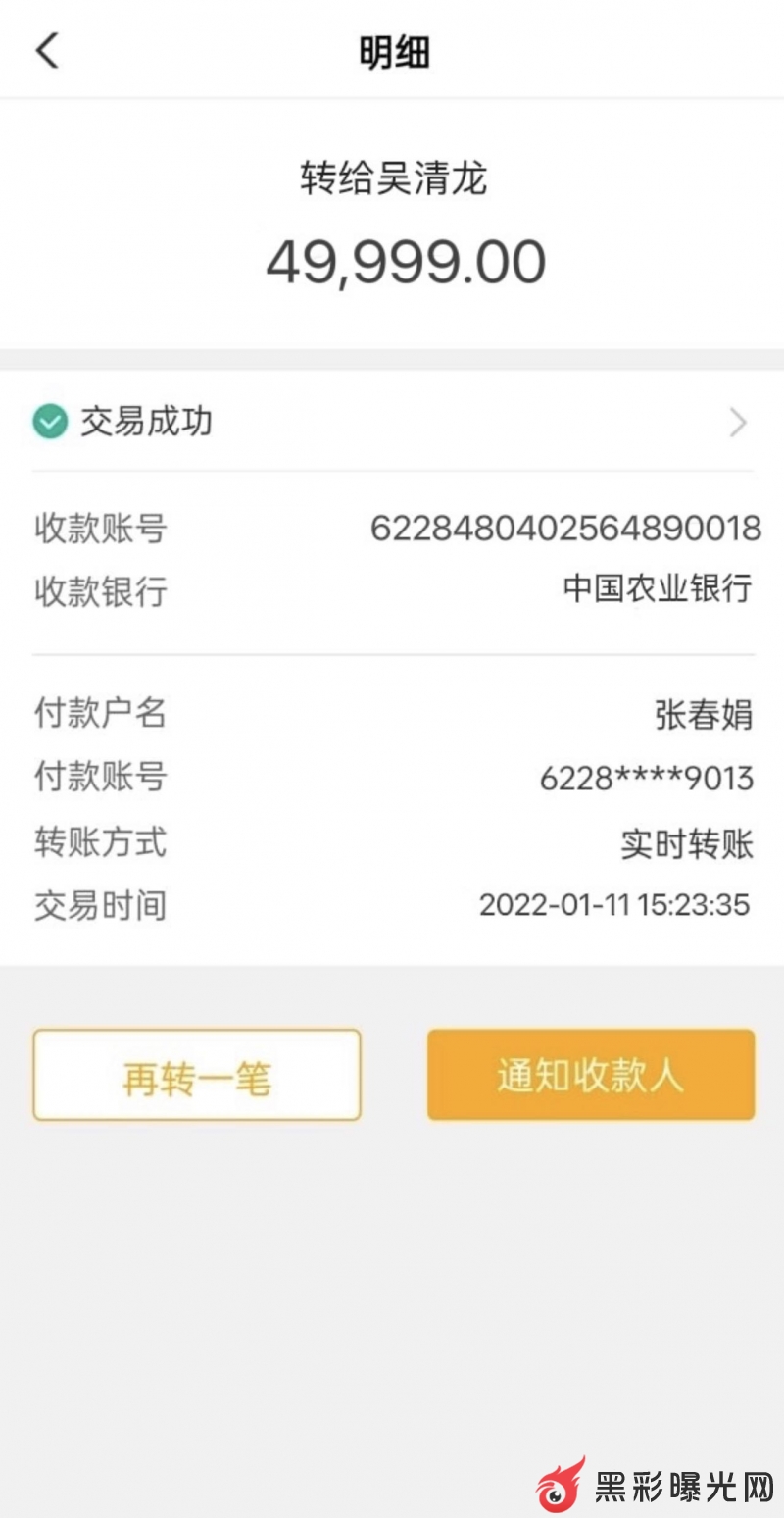Tap the 再转一笔 button
This screenshot has width=784, height=1518.
pyautogui.click(x=197, y=1075)
